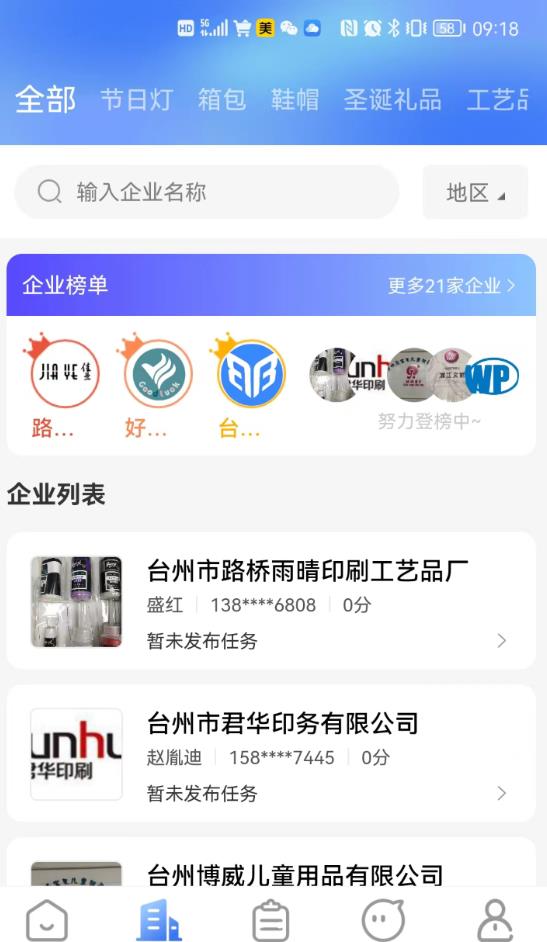Open 台州市路桥雨晴印刷工艺品厂 company entry

click(x=271, y=601)
